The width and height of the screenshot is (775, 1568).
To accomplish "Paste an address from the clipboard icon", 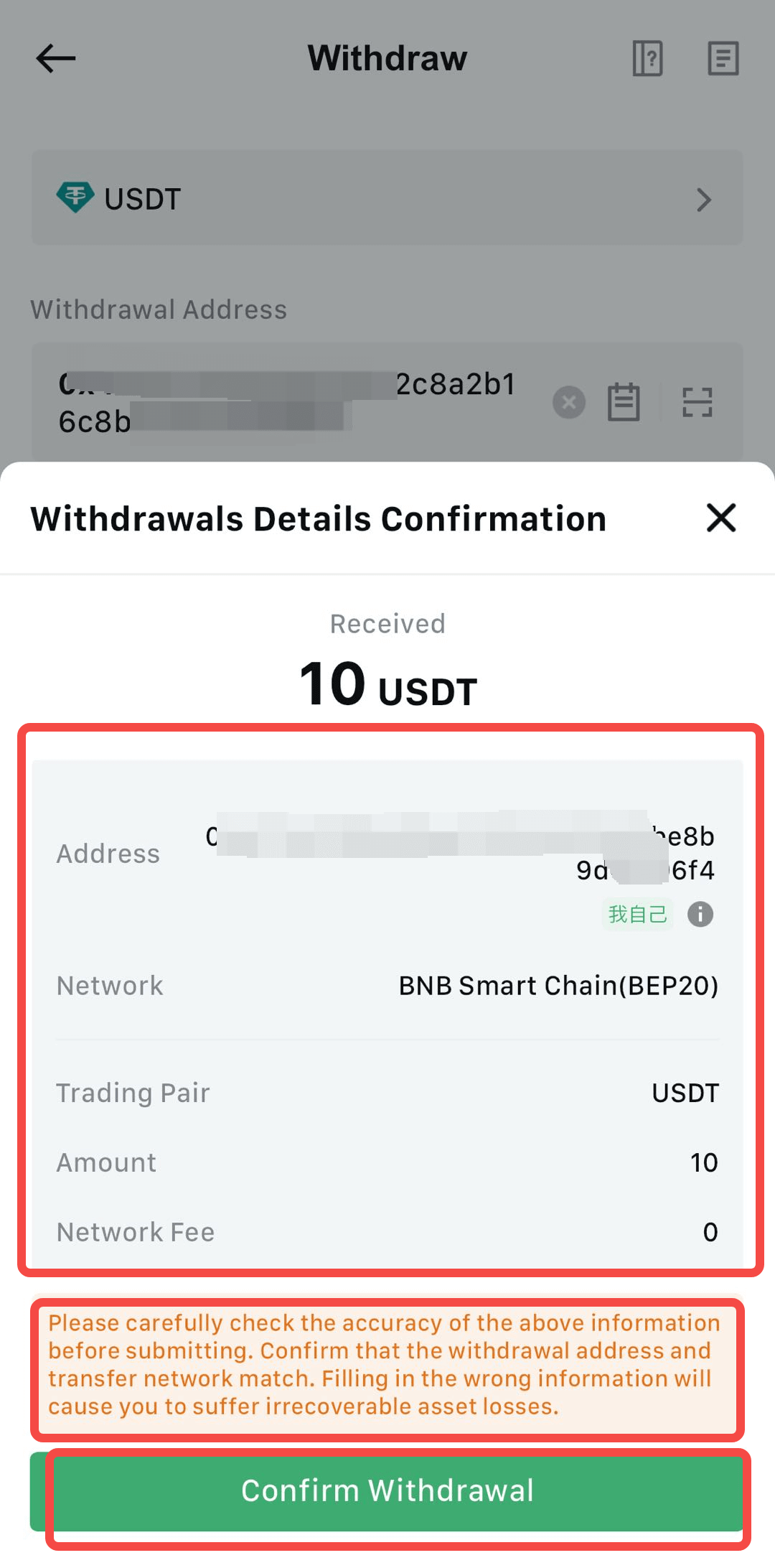I will [x=624, y=402].
